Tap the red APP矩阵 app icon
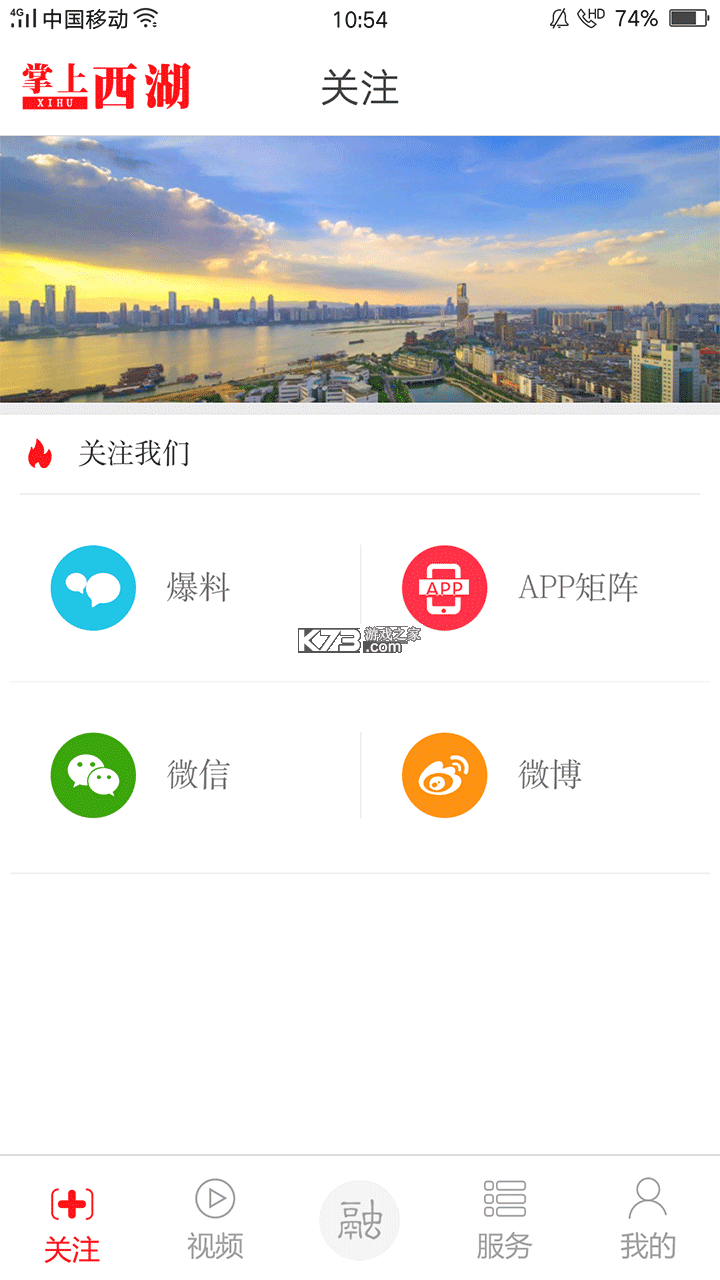 coord(444,588)
